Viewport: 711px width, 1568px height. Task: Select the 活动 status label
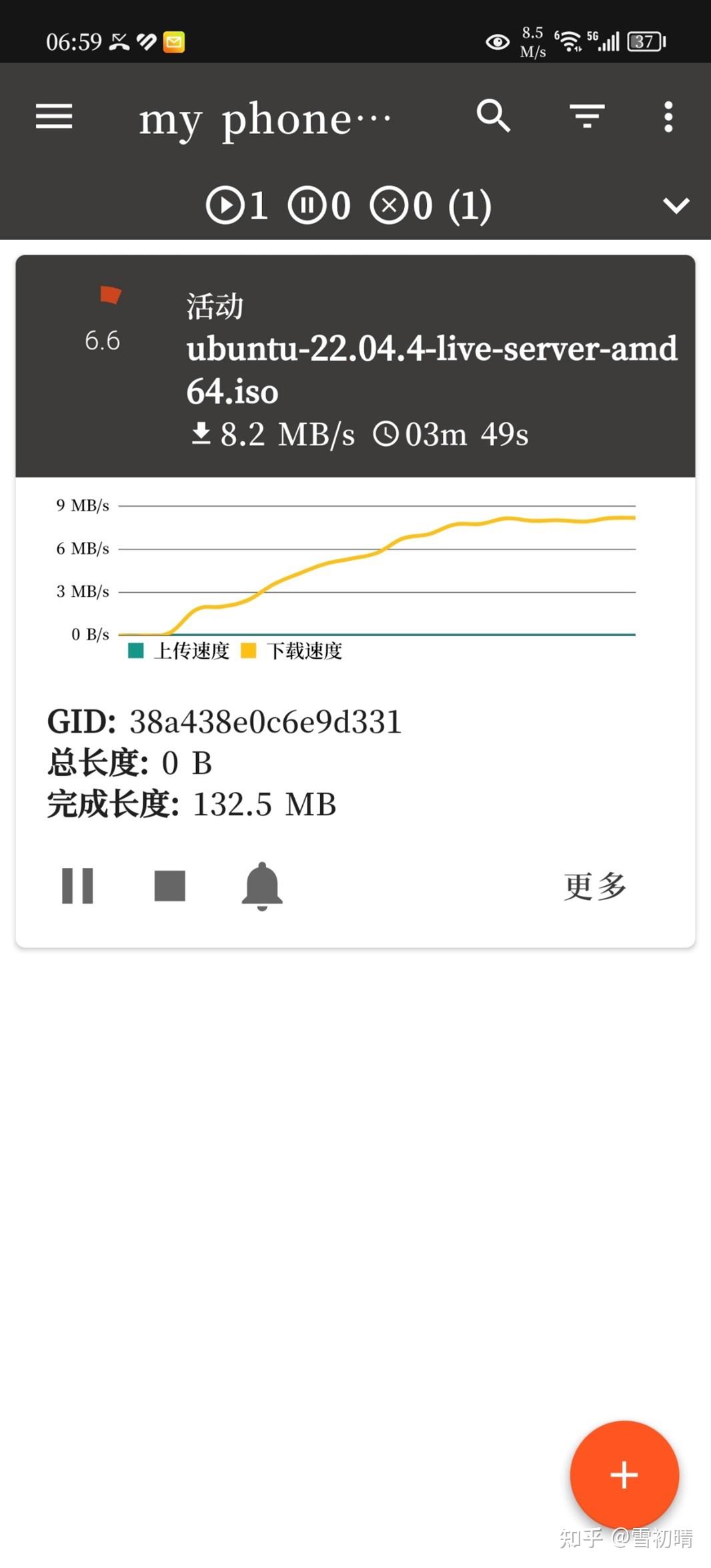point(213,307)
